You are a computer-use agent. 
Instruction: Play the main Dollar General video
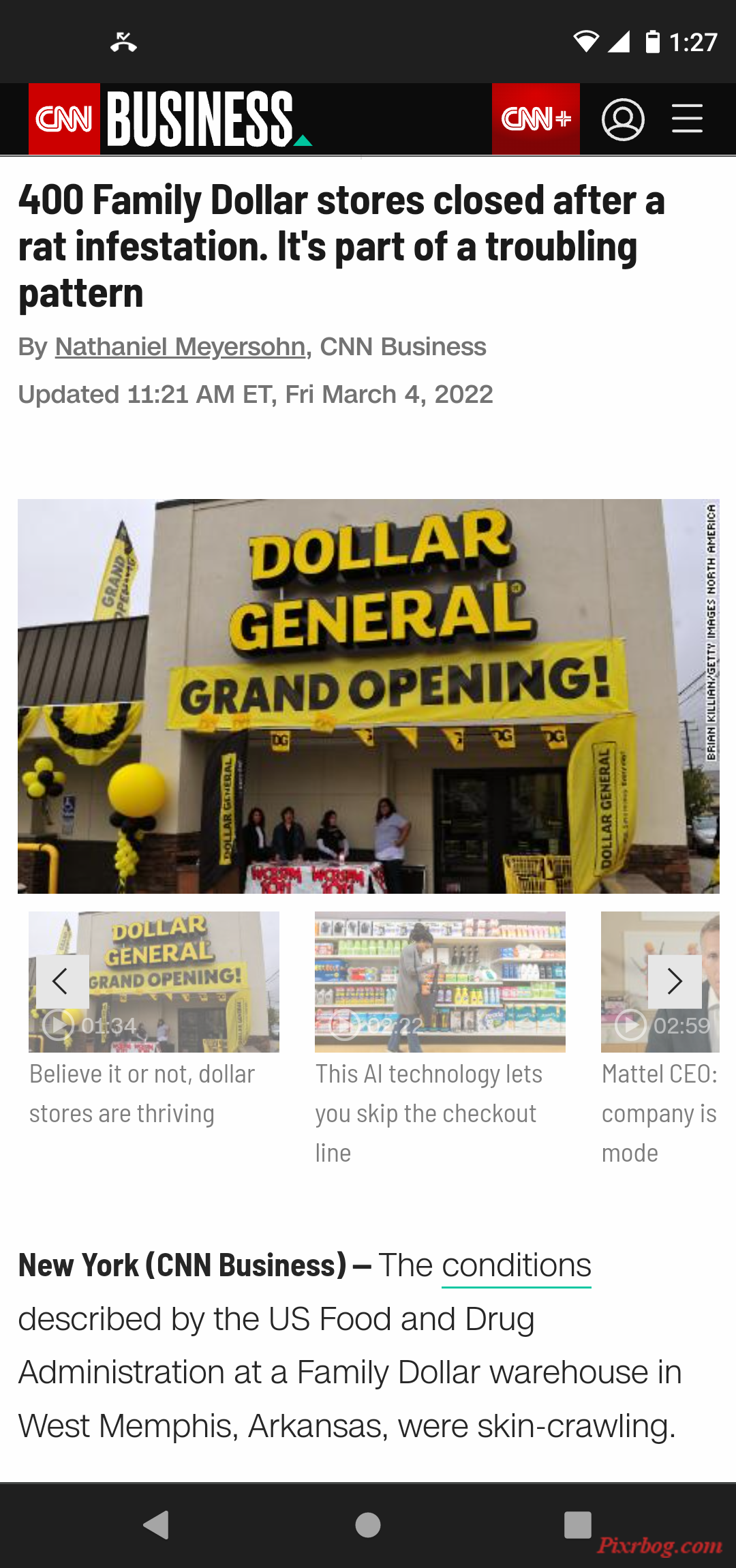(x=368, y=696)
